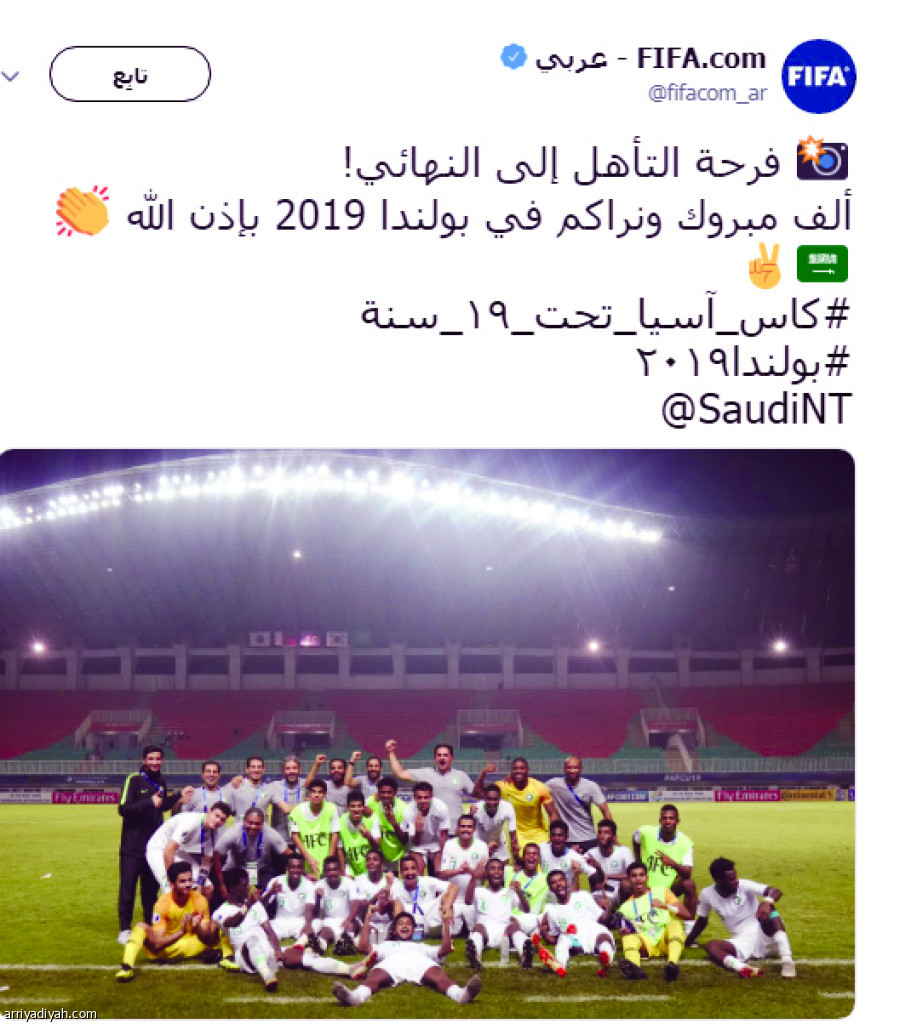Open hashtag #كاس_آسيا_تحت_١٩_سنة
This screenshot has height=1024, width=911.
[x=605, y=313]
